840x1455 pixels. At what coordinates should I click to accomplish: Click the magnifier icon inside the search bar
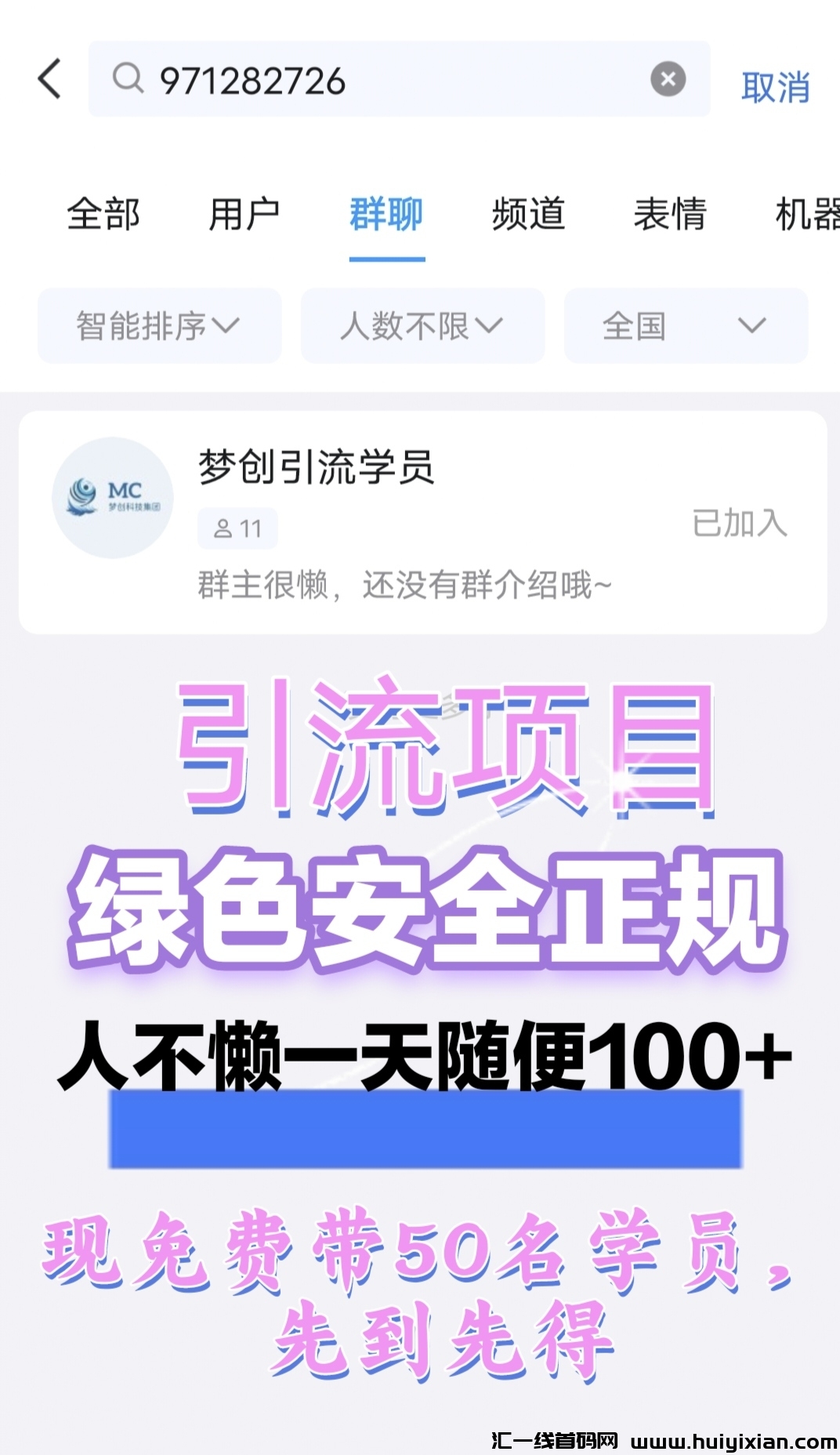click(x=128, y=79)
